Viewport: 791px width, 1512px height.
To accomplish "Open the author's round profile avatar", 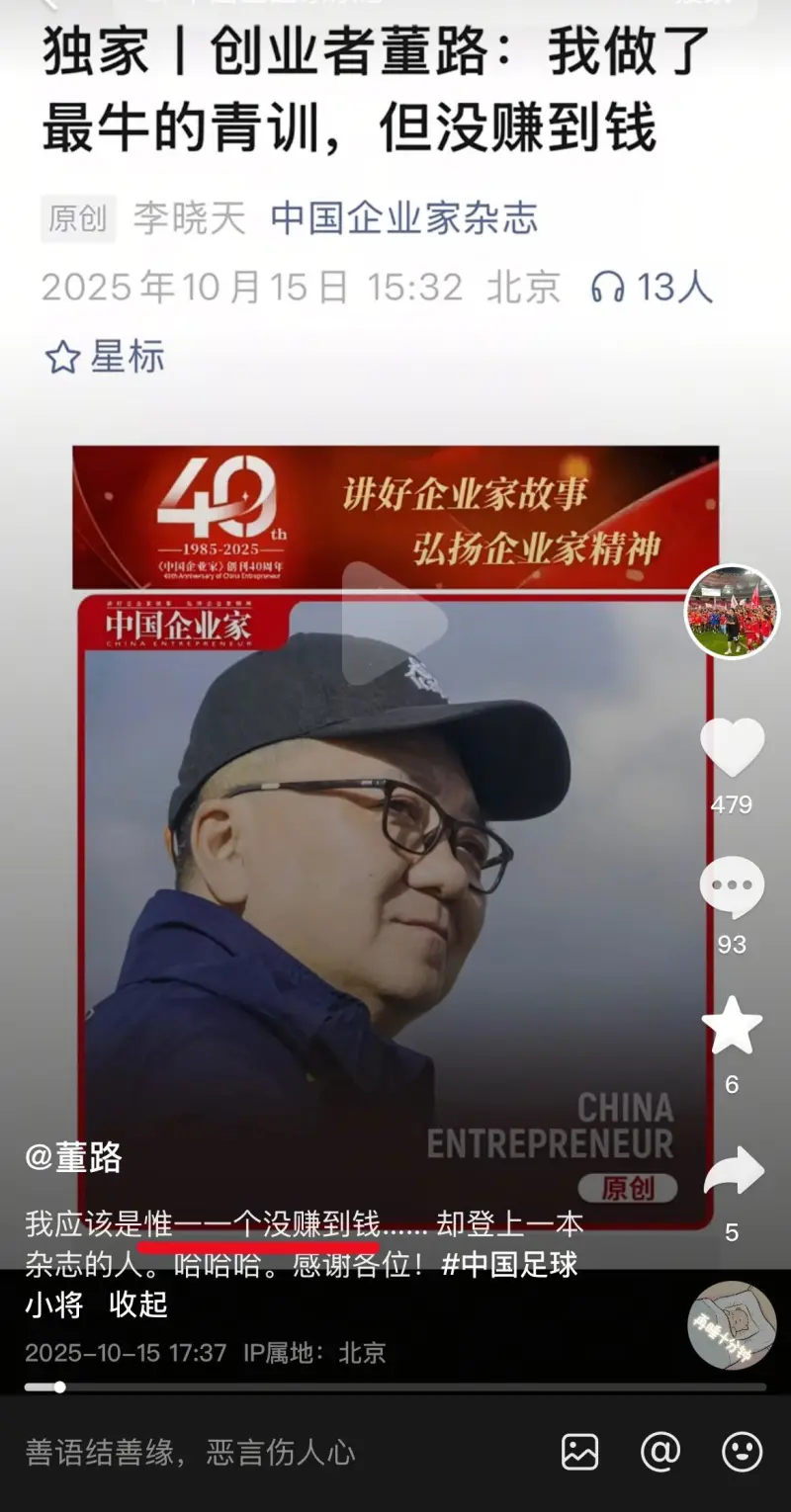I will (x=732, y=612).
